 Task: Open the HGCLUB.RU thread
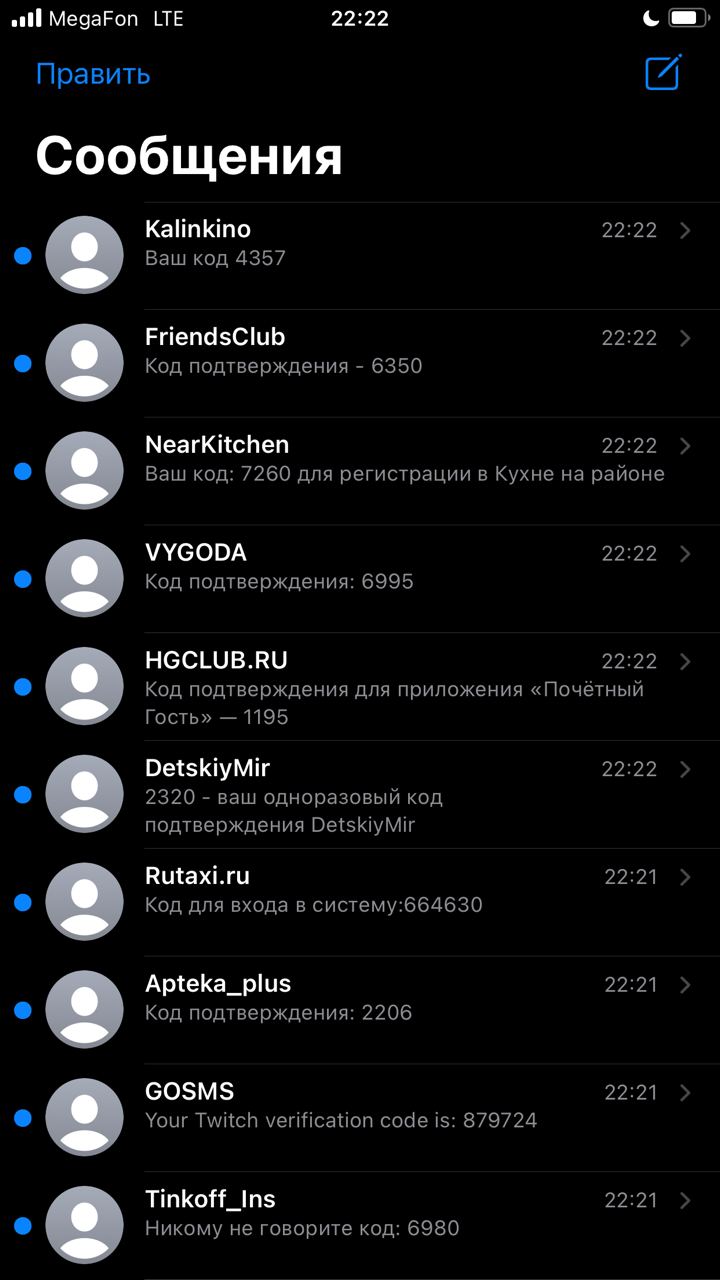click(360, 687)
